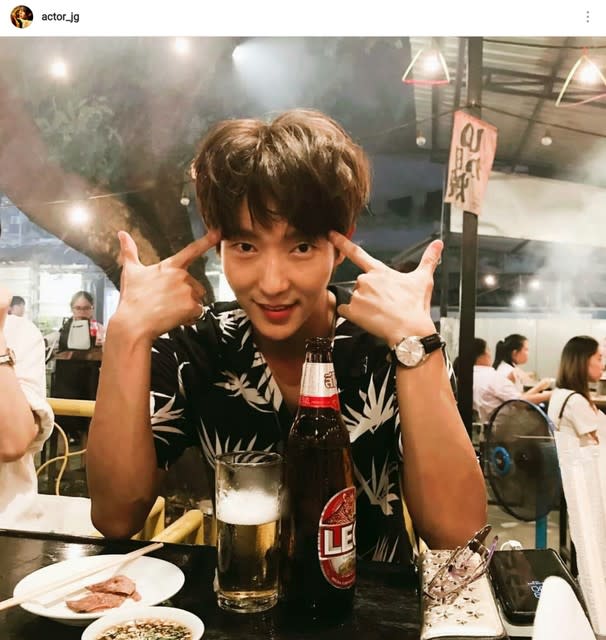Open the post's three-dot overflow menu
The width and height of the screenshot is (606, 640).
[x=587, y=17]
